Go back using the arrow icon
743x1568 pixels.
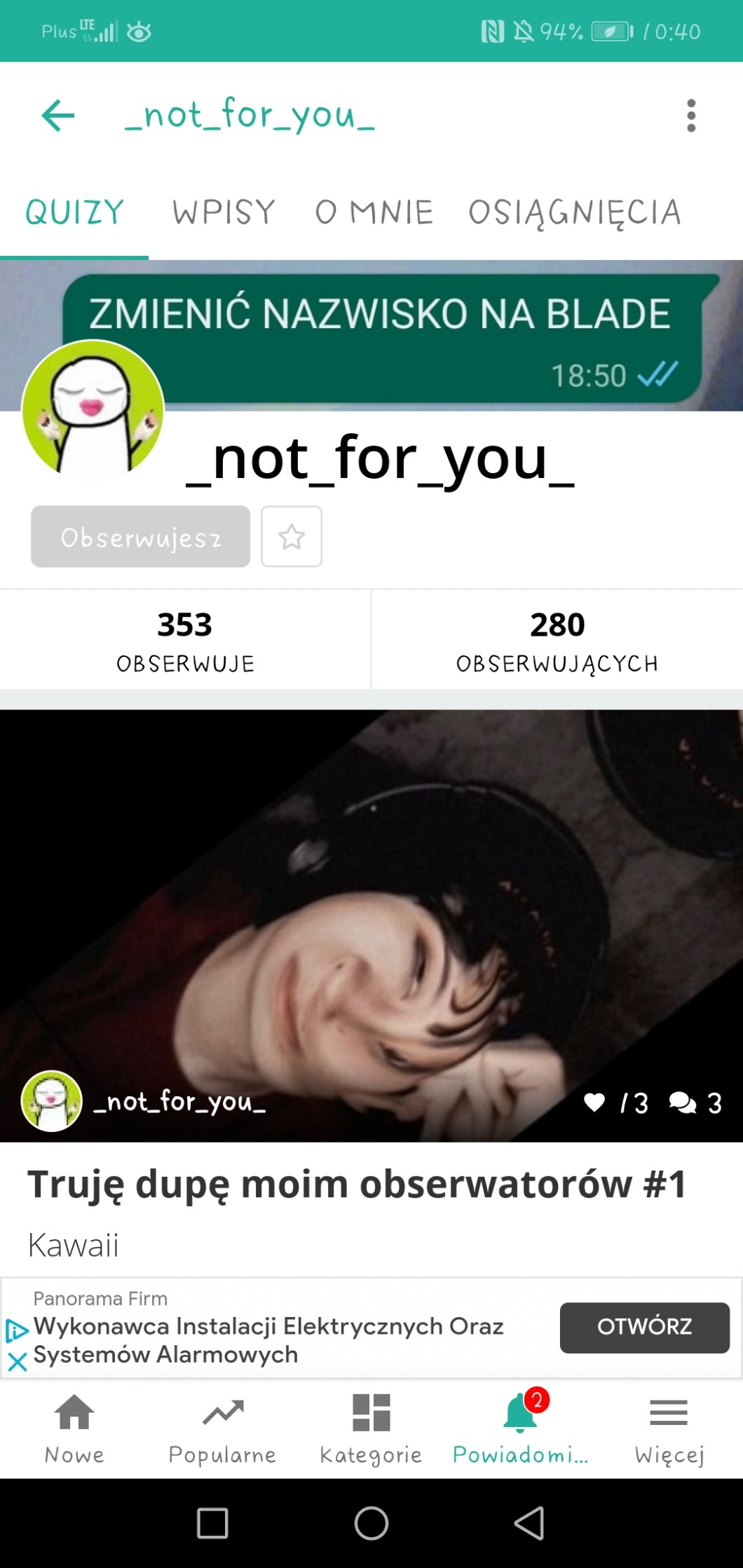58,116
